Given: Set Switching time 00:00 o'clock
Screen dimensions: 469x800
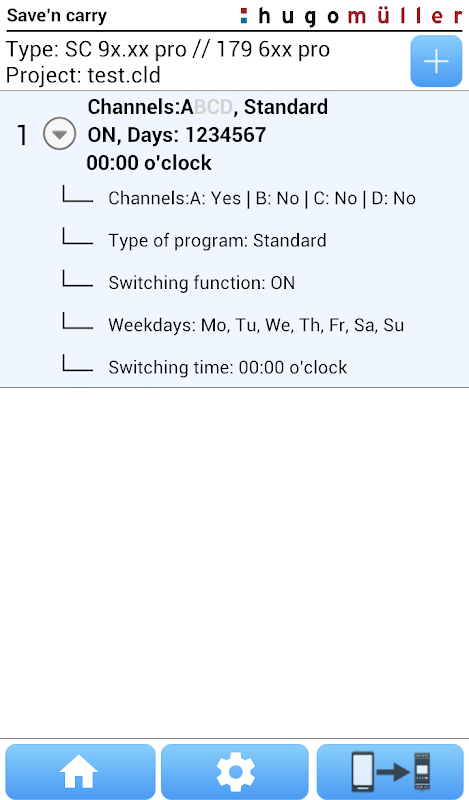Looking at the screenshot, I should (x=228, y=367).
